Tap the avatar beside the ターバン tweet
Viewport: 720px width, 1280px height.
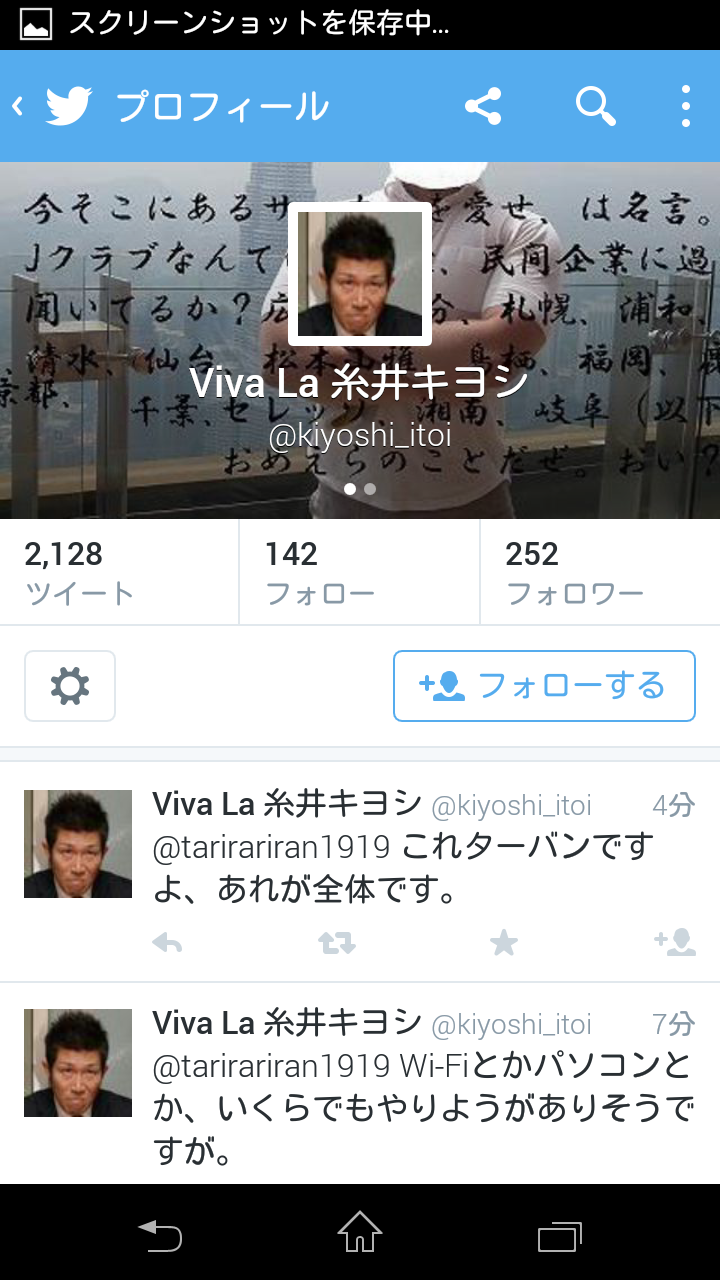click(x=78, y=844)
